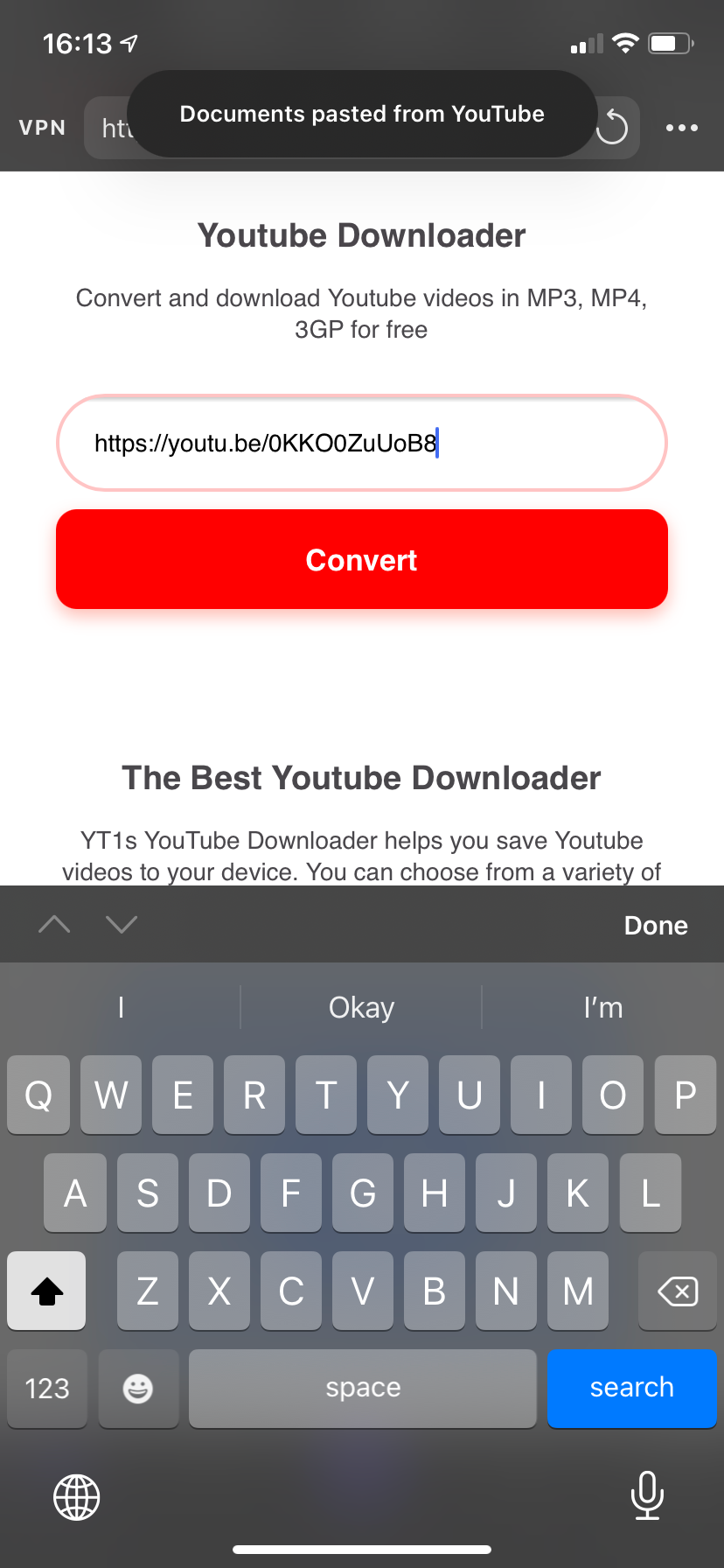Viewport: 724px width, 1568px height.
Task: Reload the page
Action: (x=613, y=128)
